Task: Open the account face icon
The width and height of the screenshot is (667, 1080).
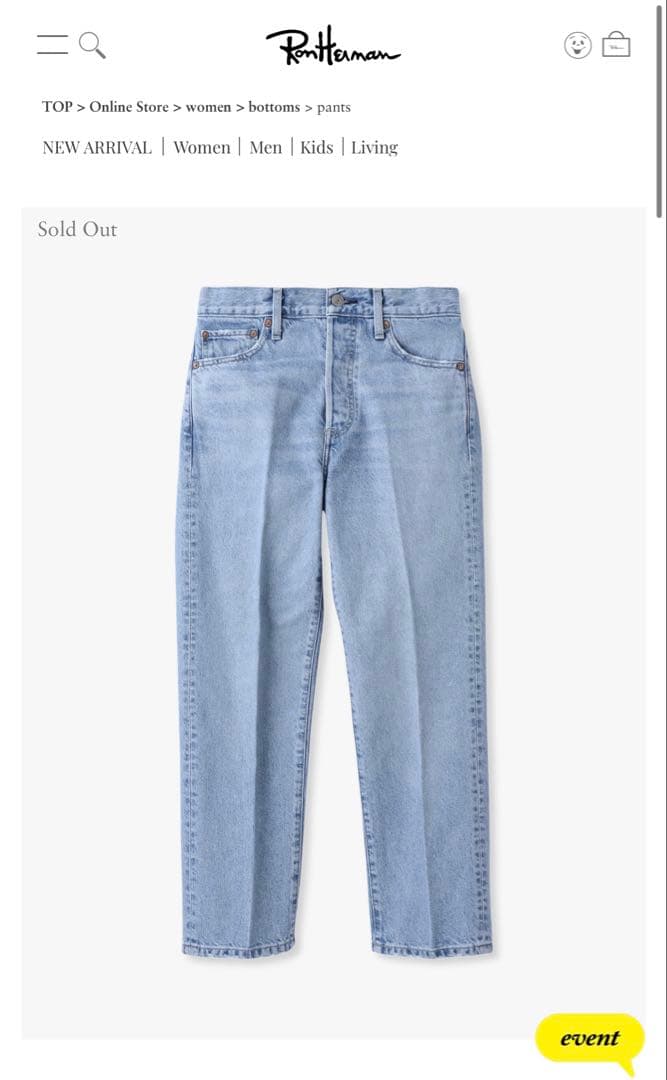Action: coord(578,45)
